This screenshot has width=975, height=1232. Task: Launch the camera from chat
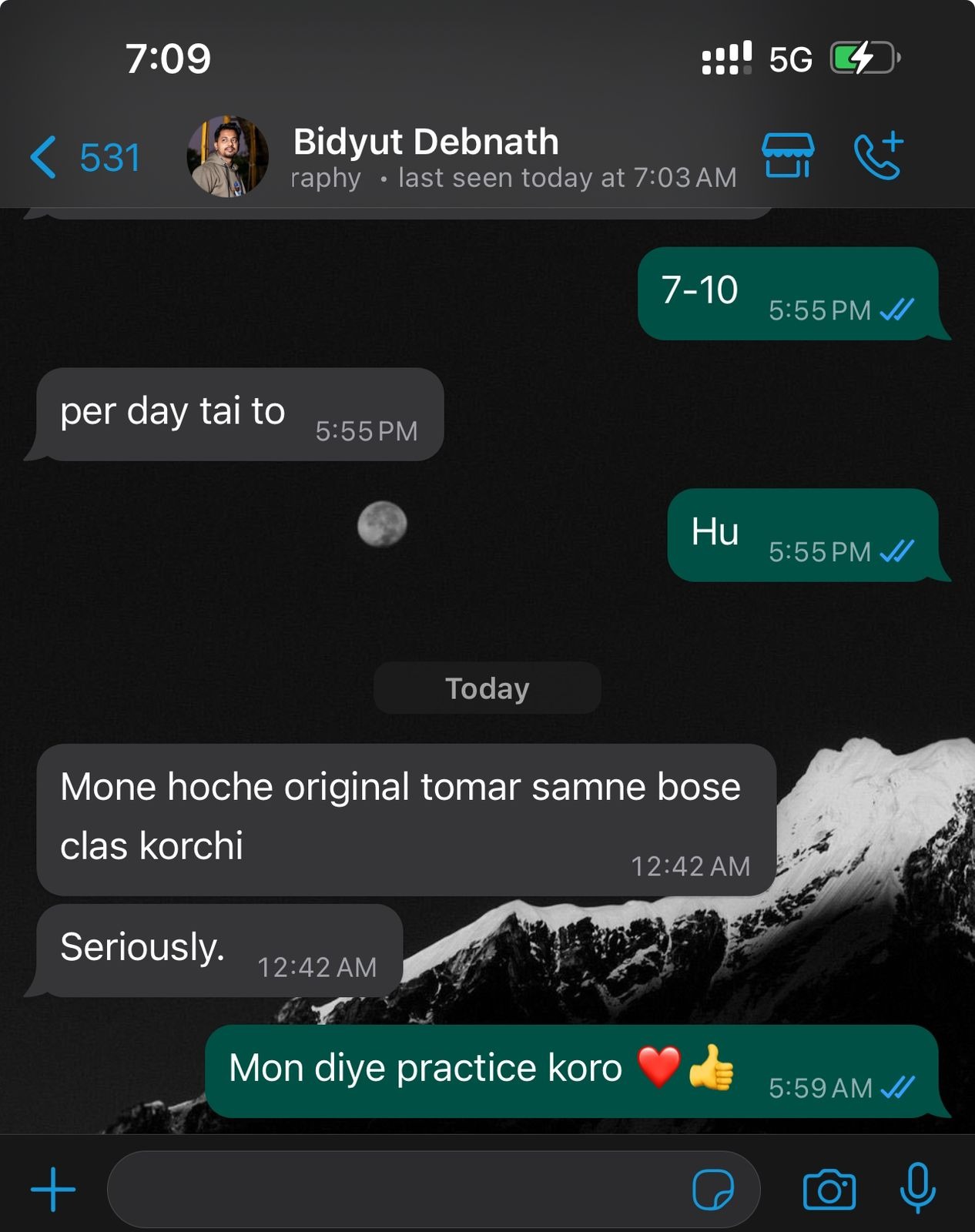click(x=829, y=1190)
